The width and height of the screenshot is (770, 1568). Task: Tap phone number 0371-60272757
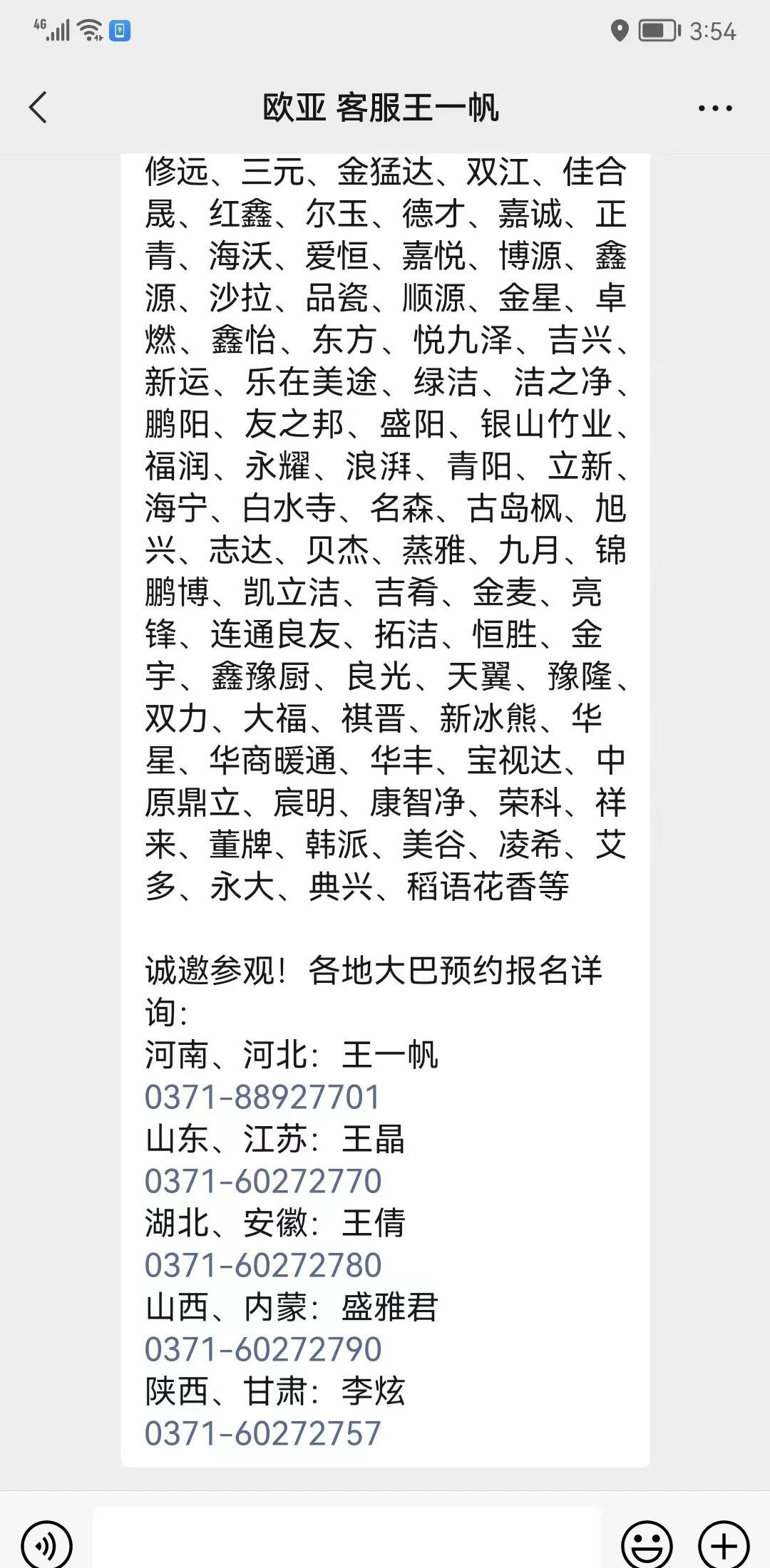(263, 1433)
